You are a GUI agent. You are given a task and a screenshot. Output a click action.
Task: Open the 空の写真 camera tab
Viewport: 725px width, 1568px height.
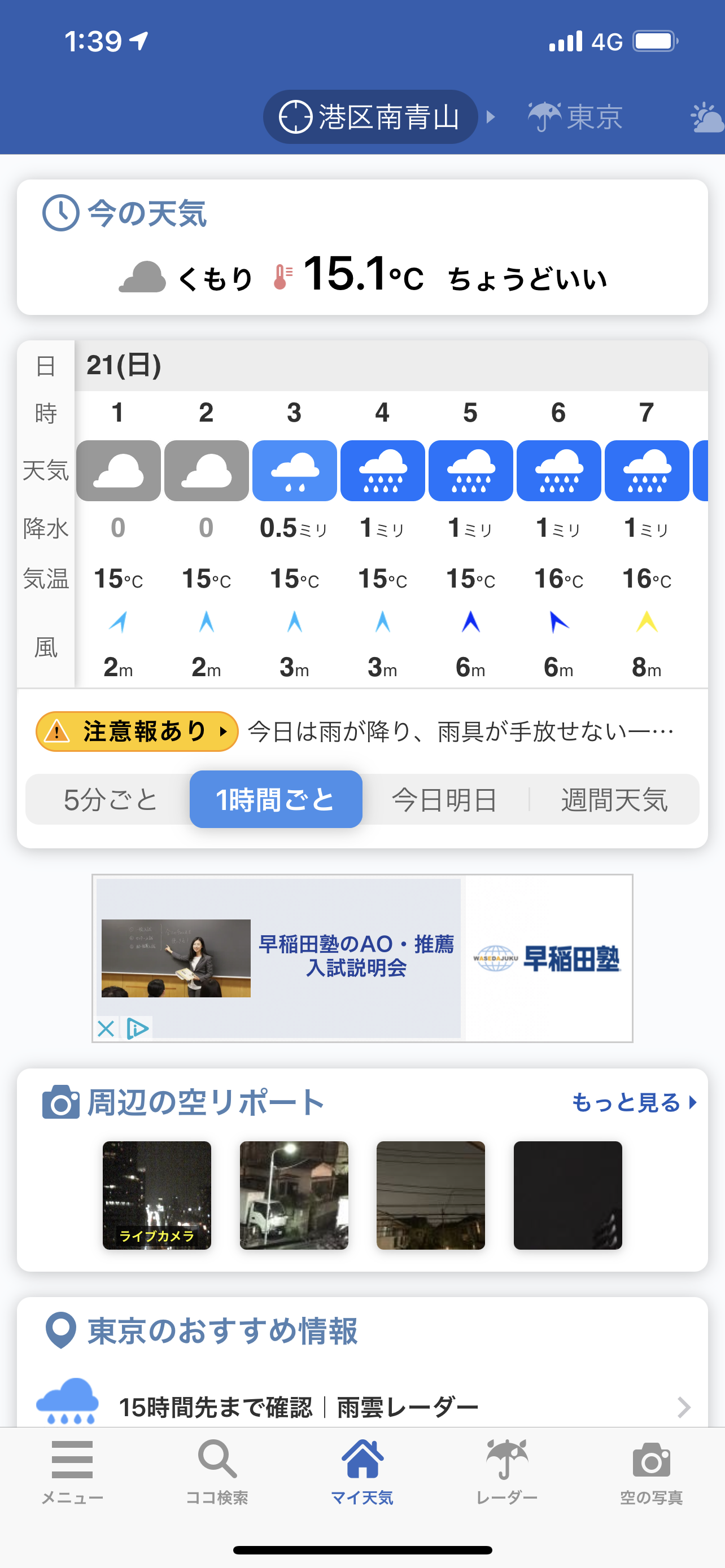pyautogui.click(x=652, y=1470)
